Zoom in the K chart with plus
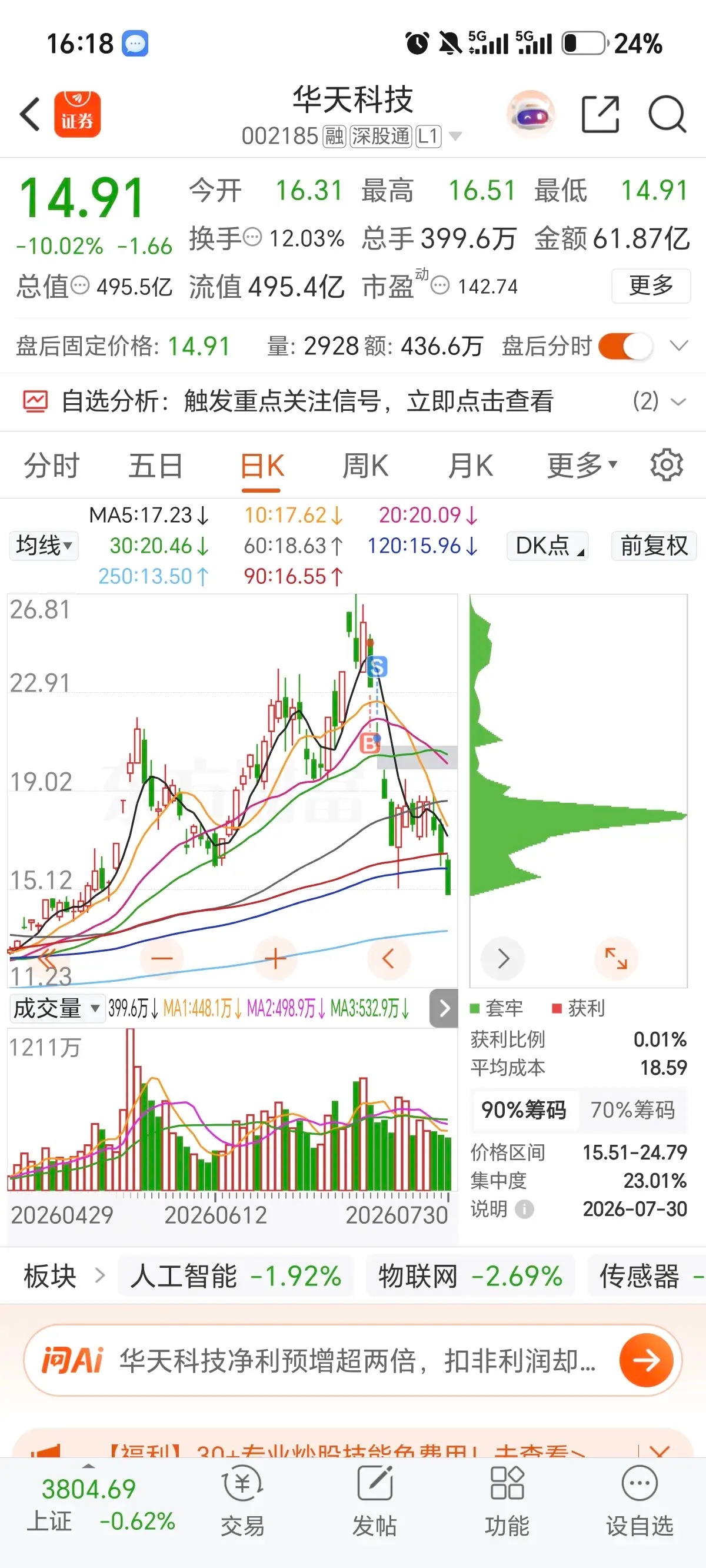The image size is (706, 1568). point(276,959)
